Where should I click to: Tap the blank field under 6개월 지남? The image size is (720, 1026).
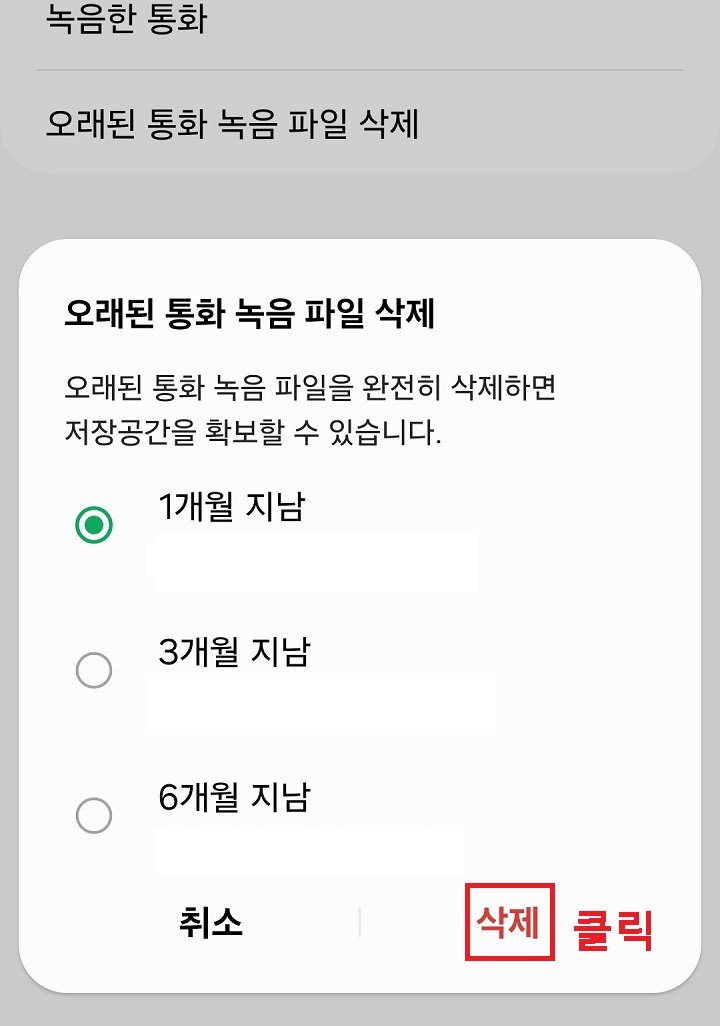point(310,850)
